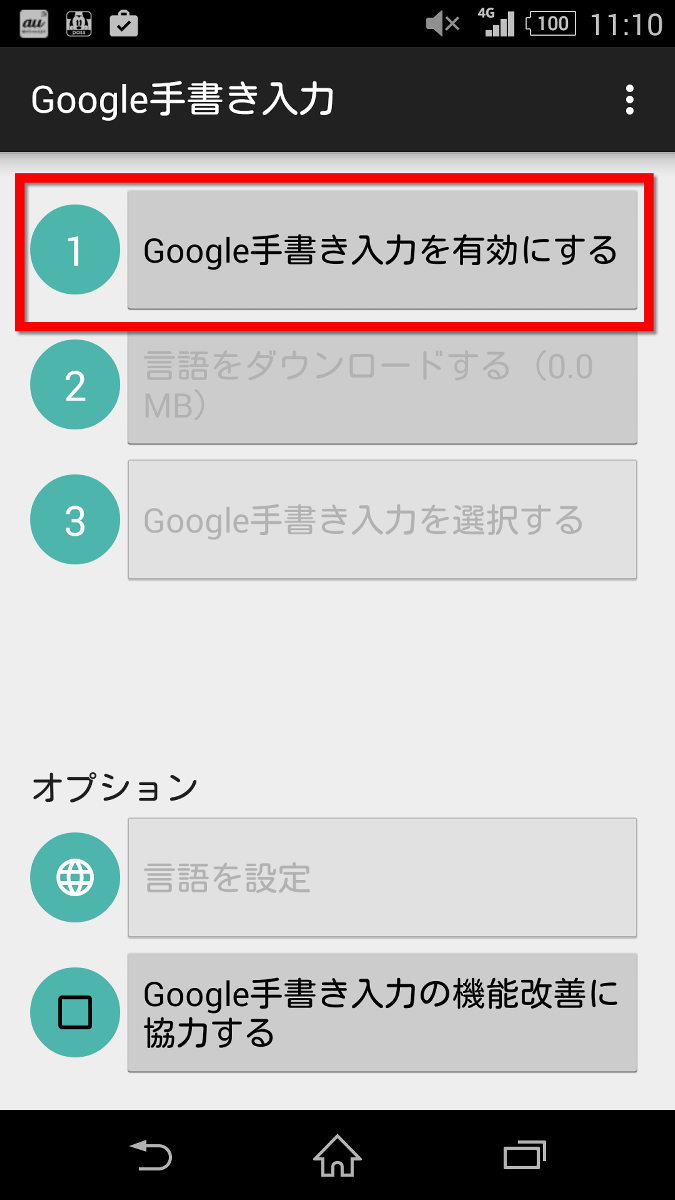675x1200 pixels.
Task: Tap 言語をダウンロードする step 2 button
Action: 382,385
